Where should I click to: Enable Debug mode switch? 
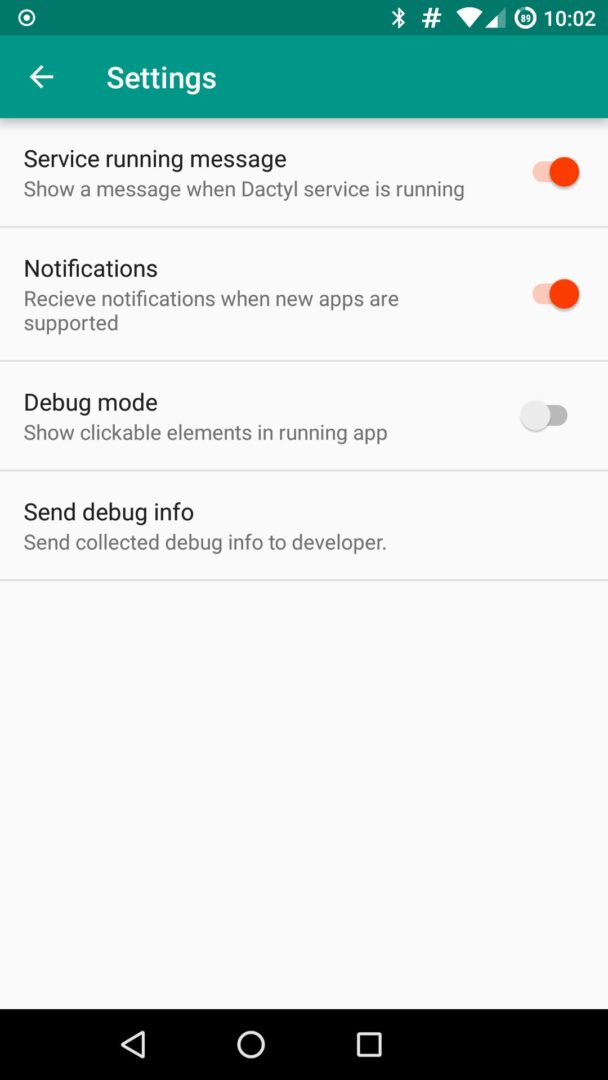545,416
